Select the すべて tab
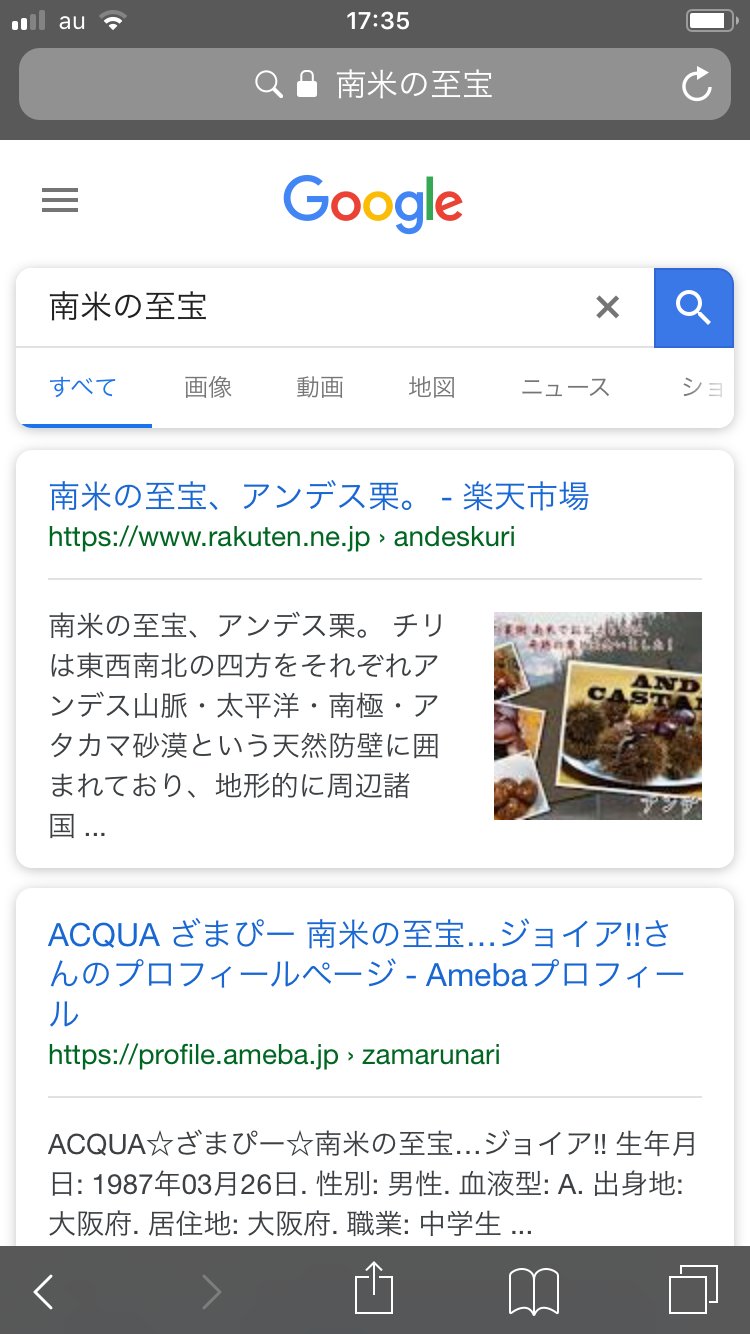 click(x=83, y=388)
